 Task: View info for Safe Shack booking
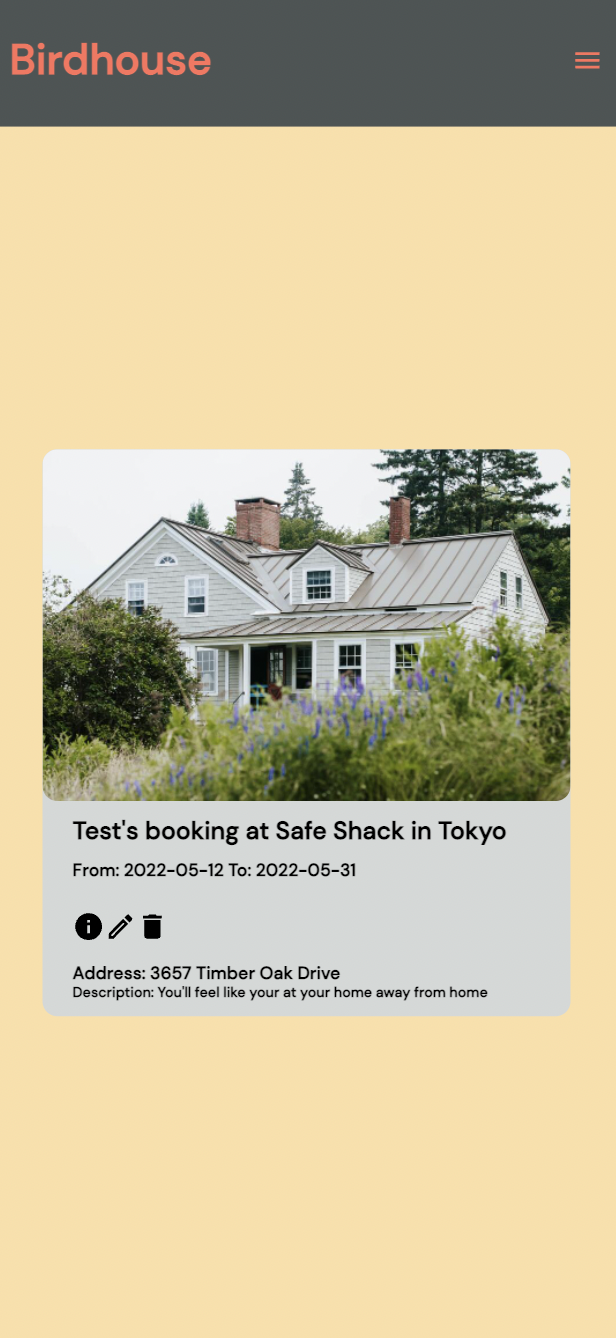point(88,927)
